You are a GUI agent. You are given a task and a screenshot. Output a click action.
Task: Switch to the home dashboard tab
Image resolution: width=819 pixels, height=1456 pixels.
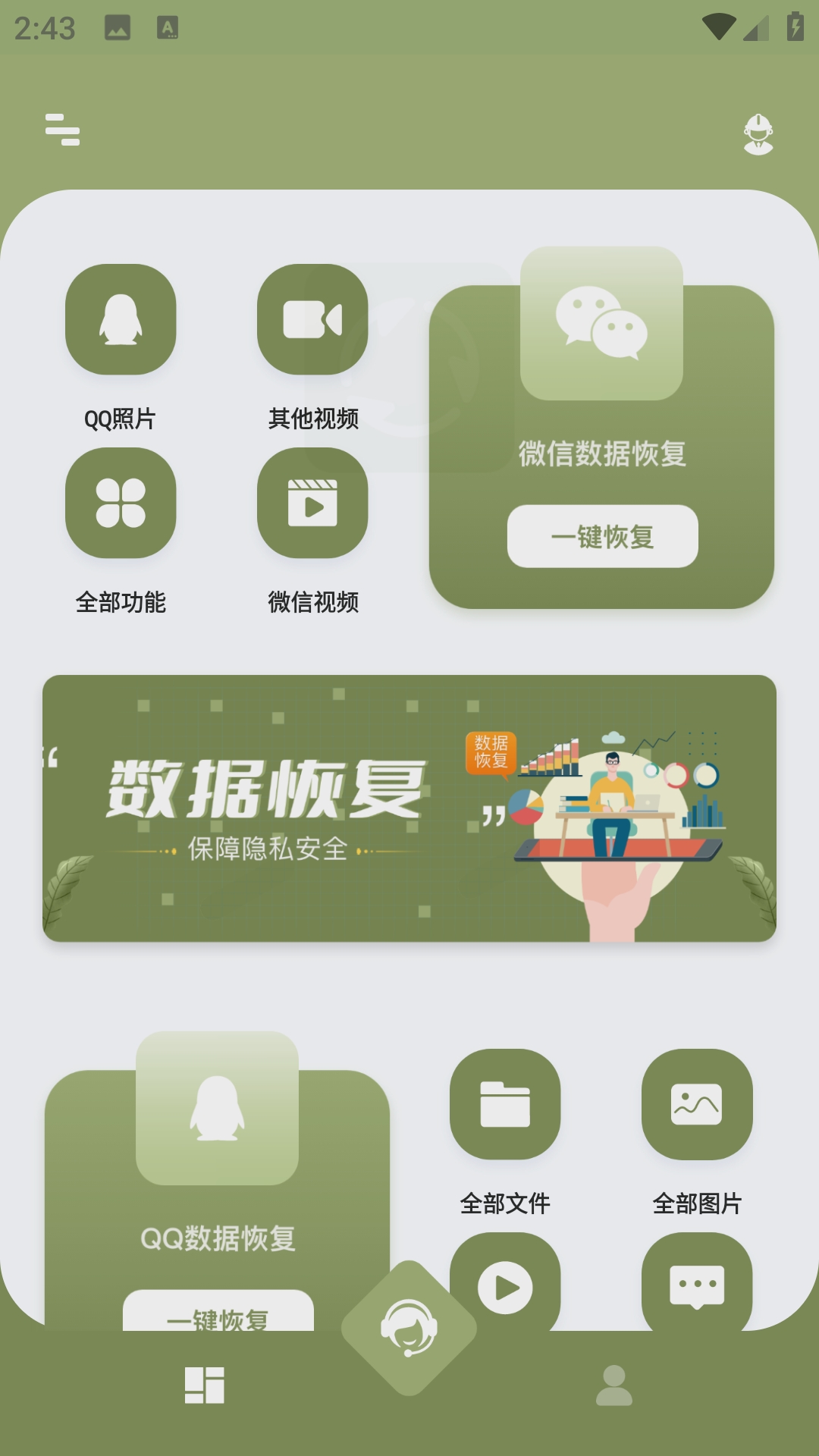205,1385
